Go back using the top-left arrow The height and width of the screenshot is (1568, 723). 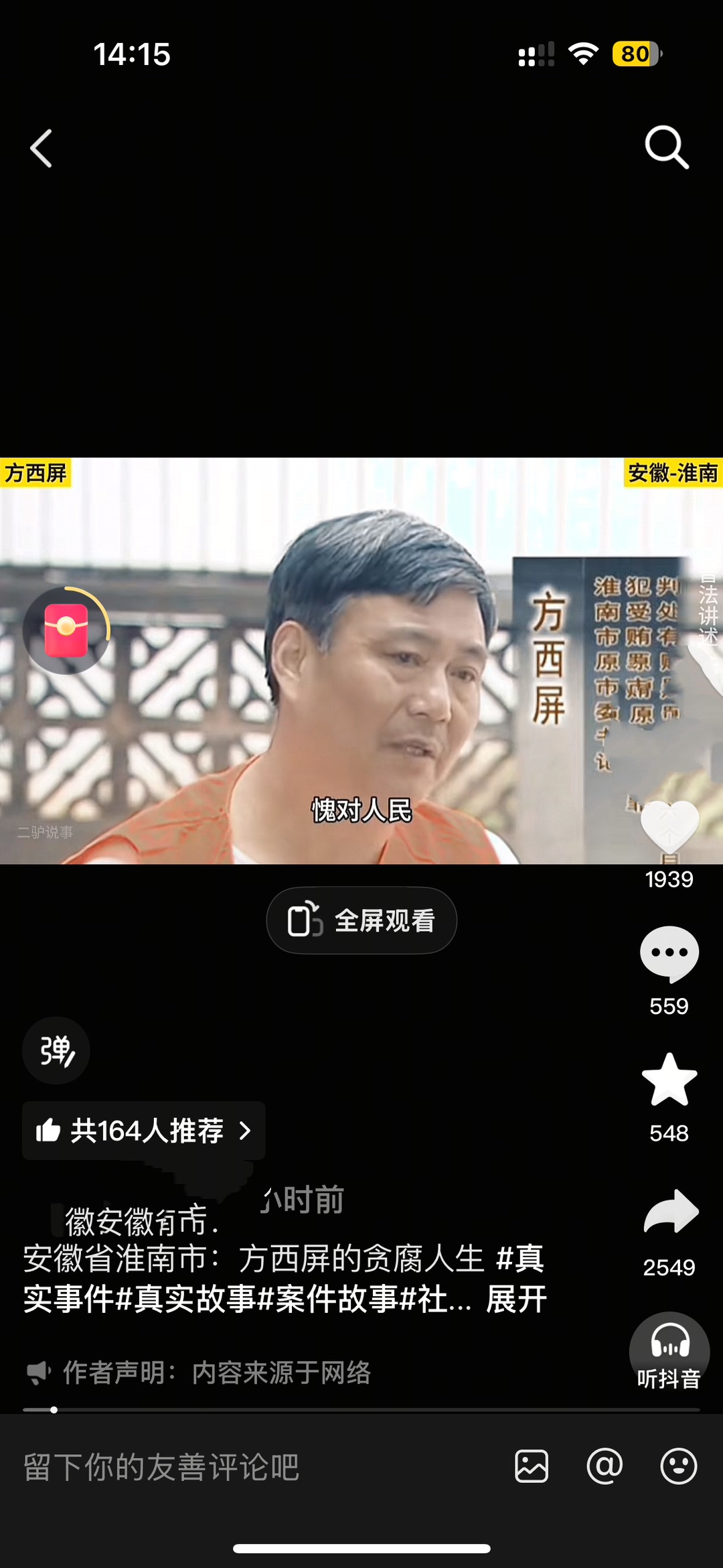pyautogui.click(x=42, y=148)
